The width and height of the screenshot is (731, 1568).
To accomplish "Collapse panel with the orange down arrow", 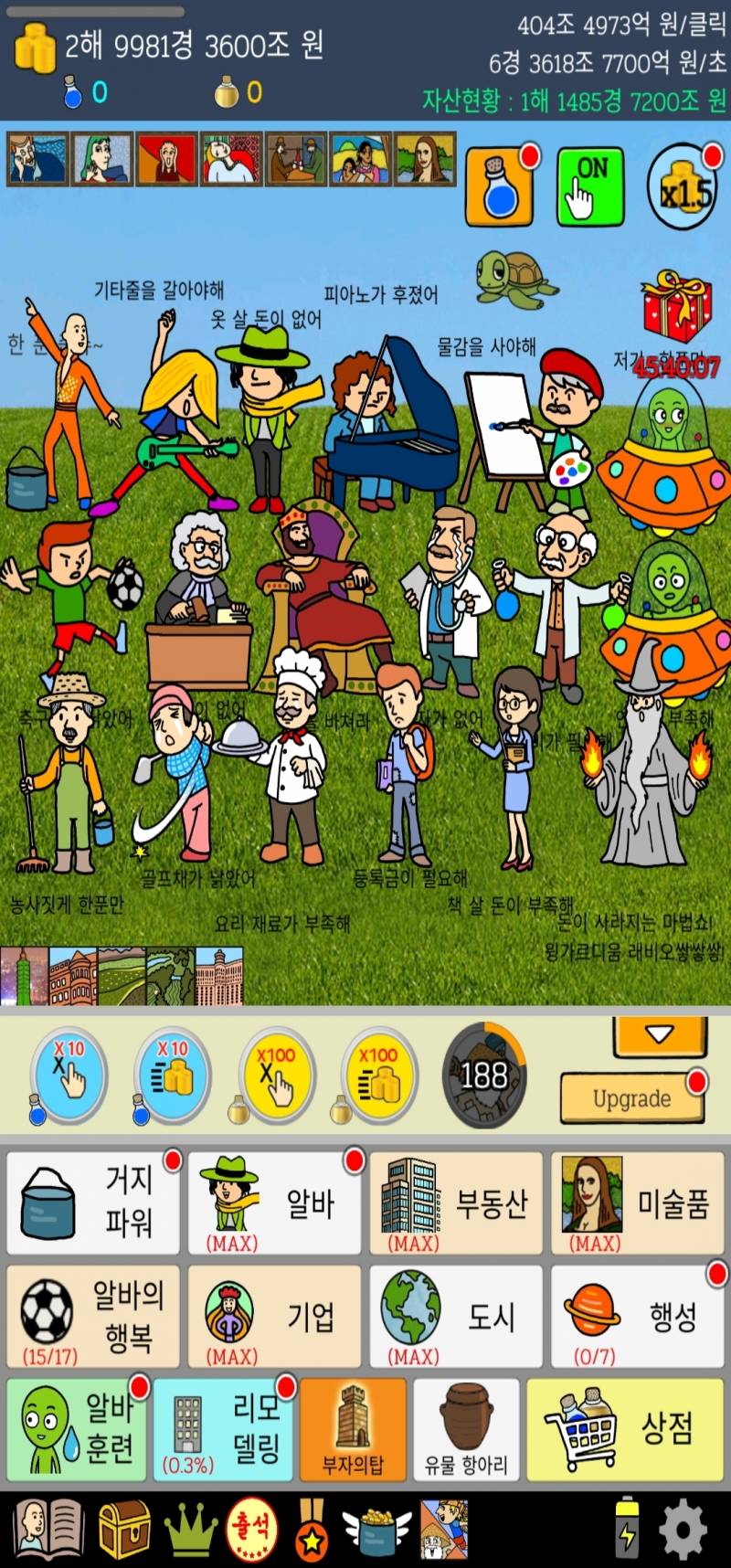I will click(659, 1035).
